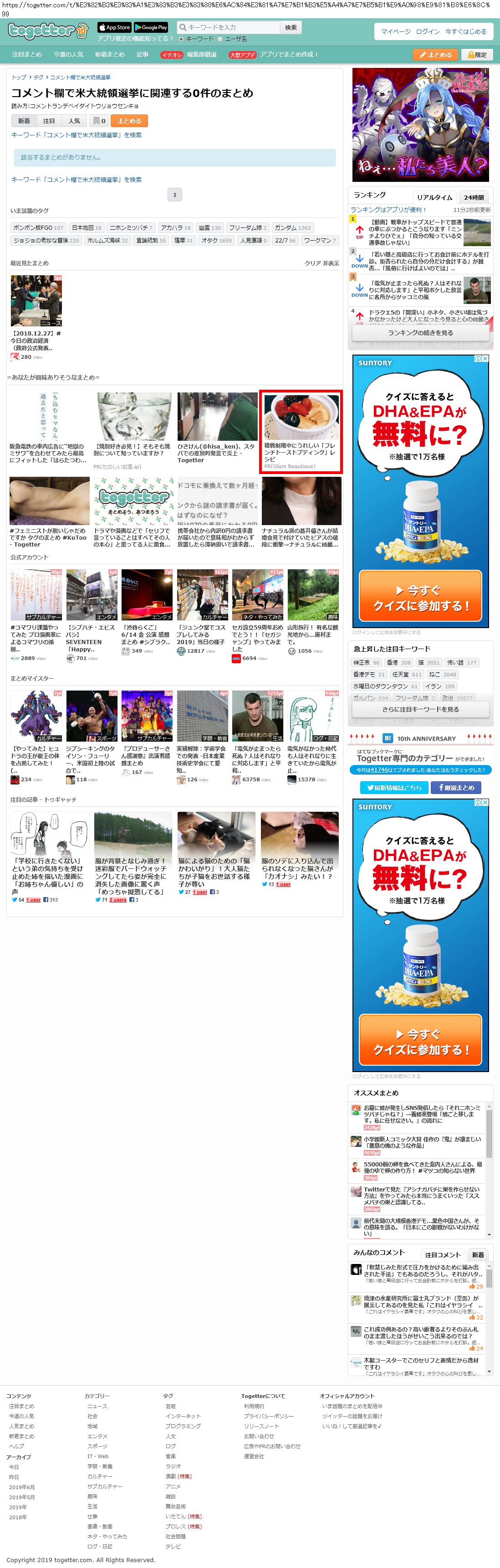
Task: Open the 最新情報はこちら Twitter button
Action: pos(393,788)
